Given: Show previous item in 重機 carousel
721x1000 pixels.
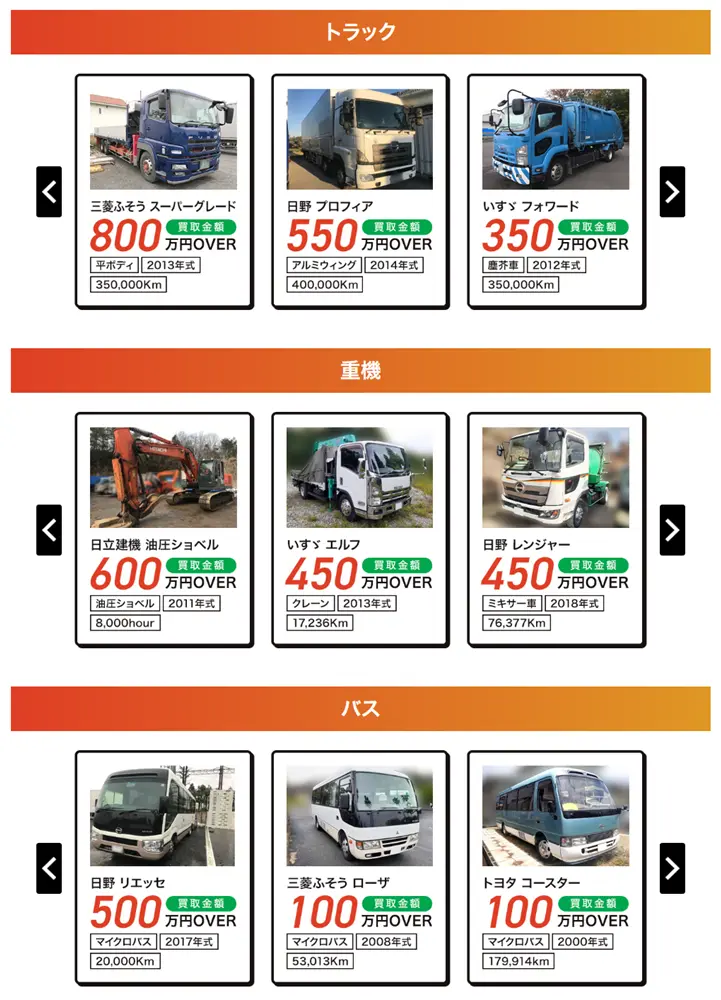Looking at the screenshot, I should (49, 530).
